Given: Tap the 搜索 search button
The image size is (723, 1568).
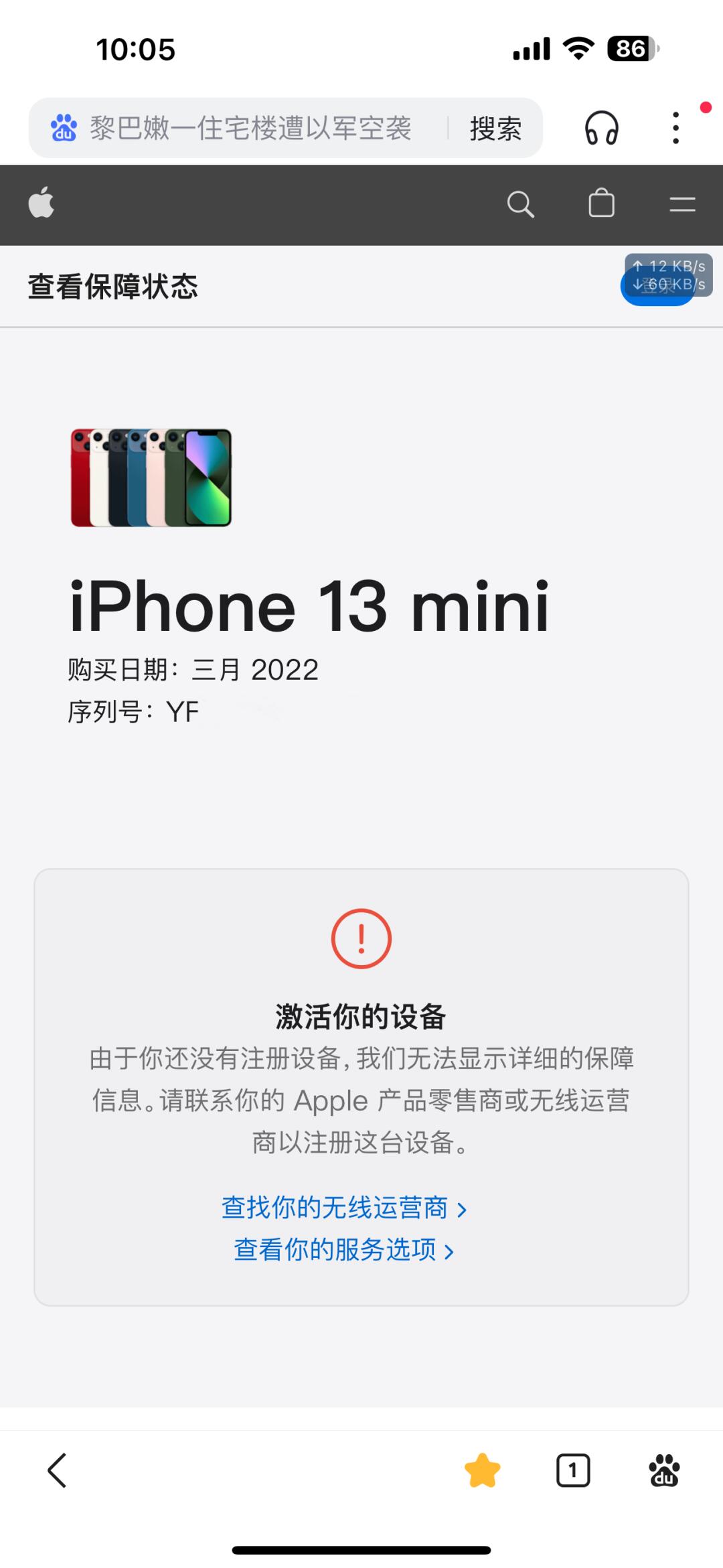Looking at the screenshot, I should [x=495, y=128].
